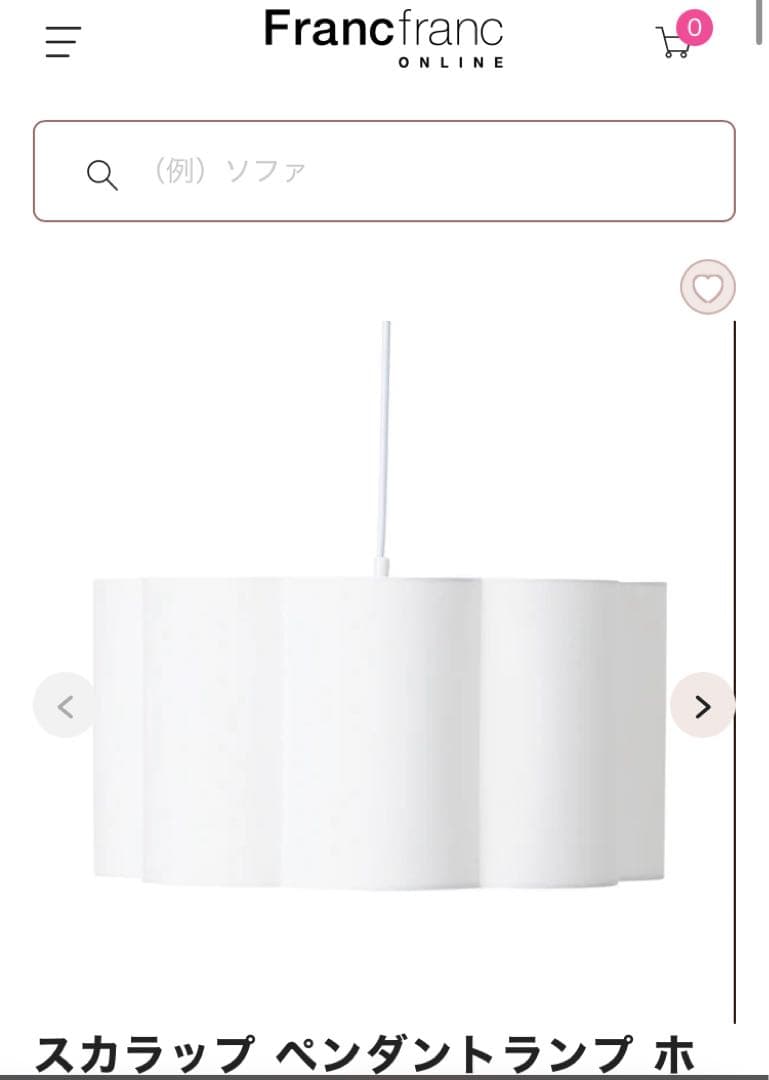Go to Francfranc home via logo
Viewport: 769px width, 1080px height.
[x=384, y=36]
